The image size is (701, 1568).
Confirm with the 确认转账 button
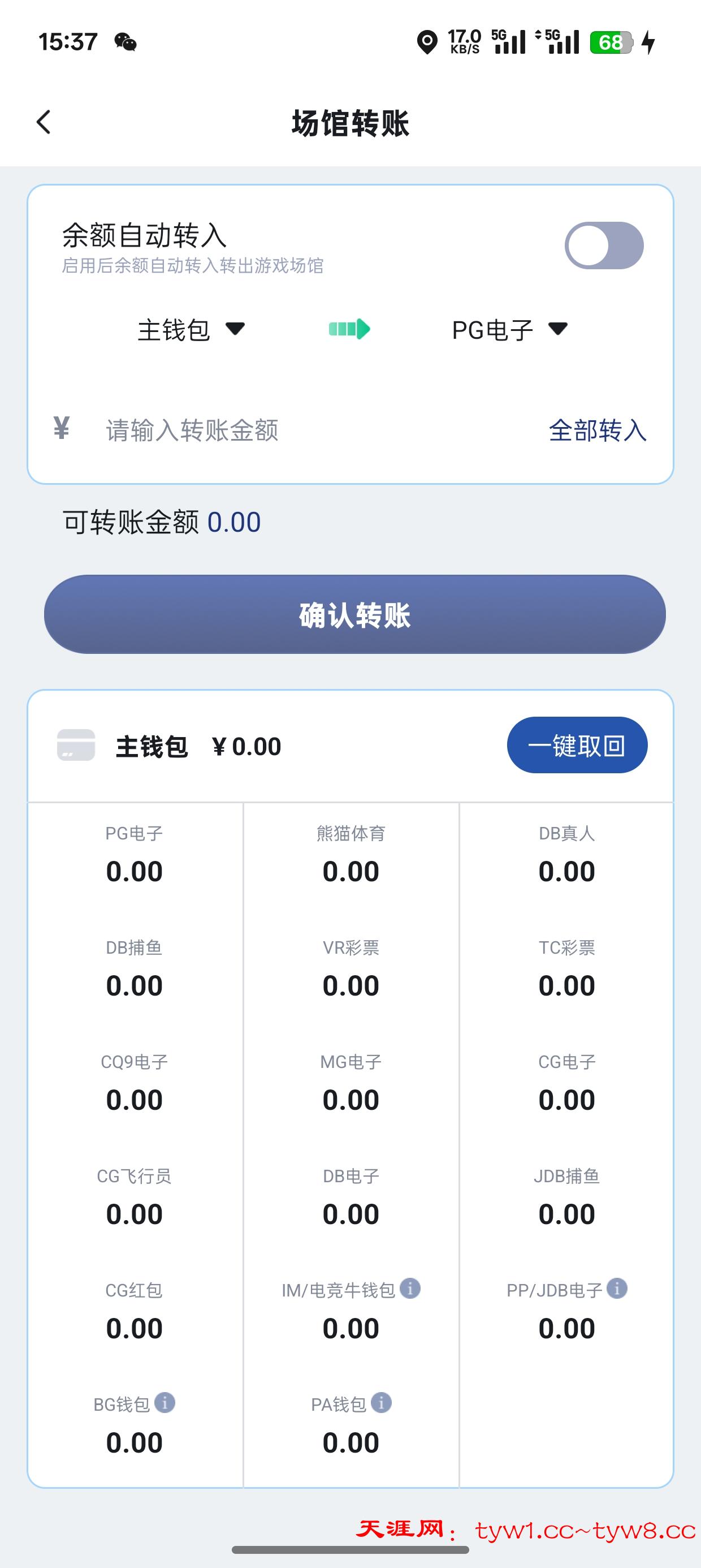coord(355,614)
